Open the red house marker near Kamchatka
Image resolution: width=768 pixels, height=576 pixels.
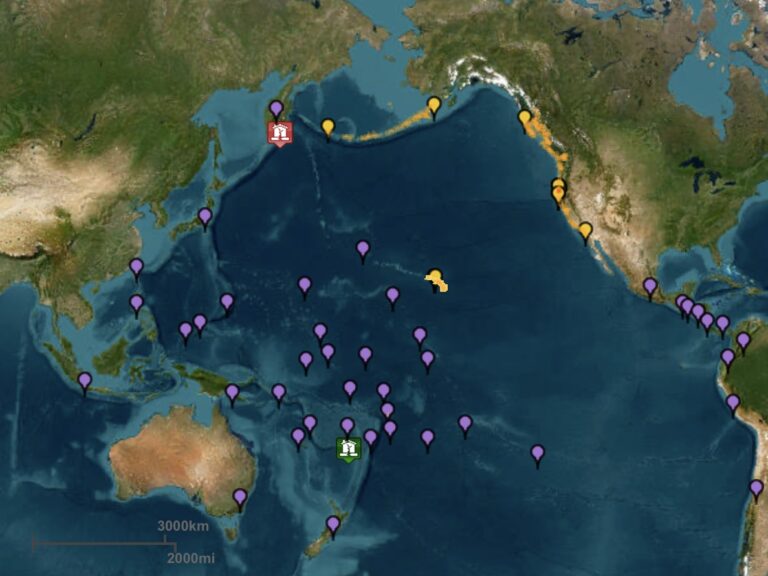coord(280,133)
